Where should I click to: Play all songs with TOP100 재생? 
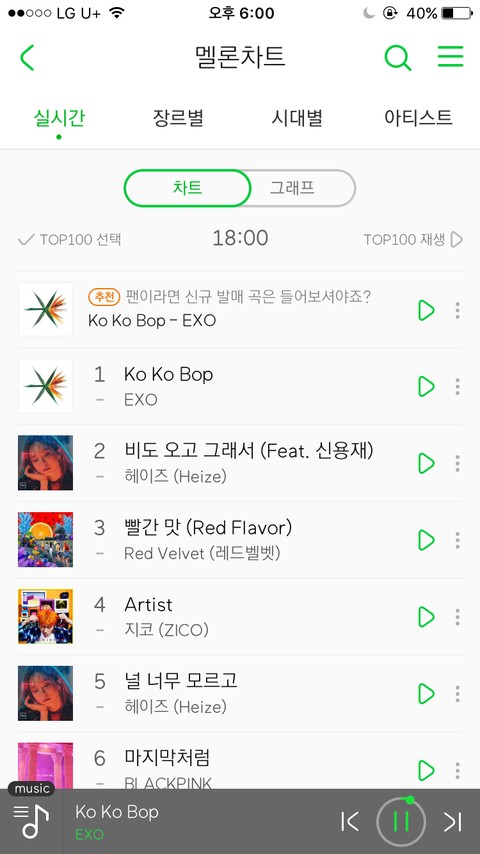coord(413,239)
